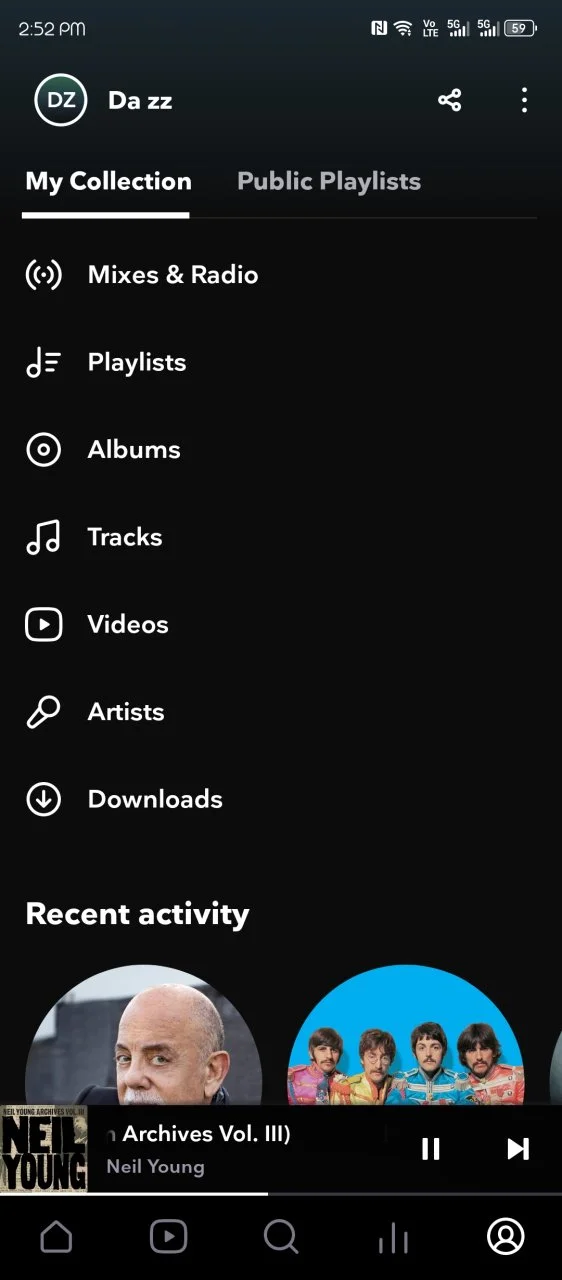Tap the DZ profile avatar
562x1280 pixels.
point(60,100)
